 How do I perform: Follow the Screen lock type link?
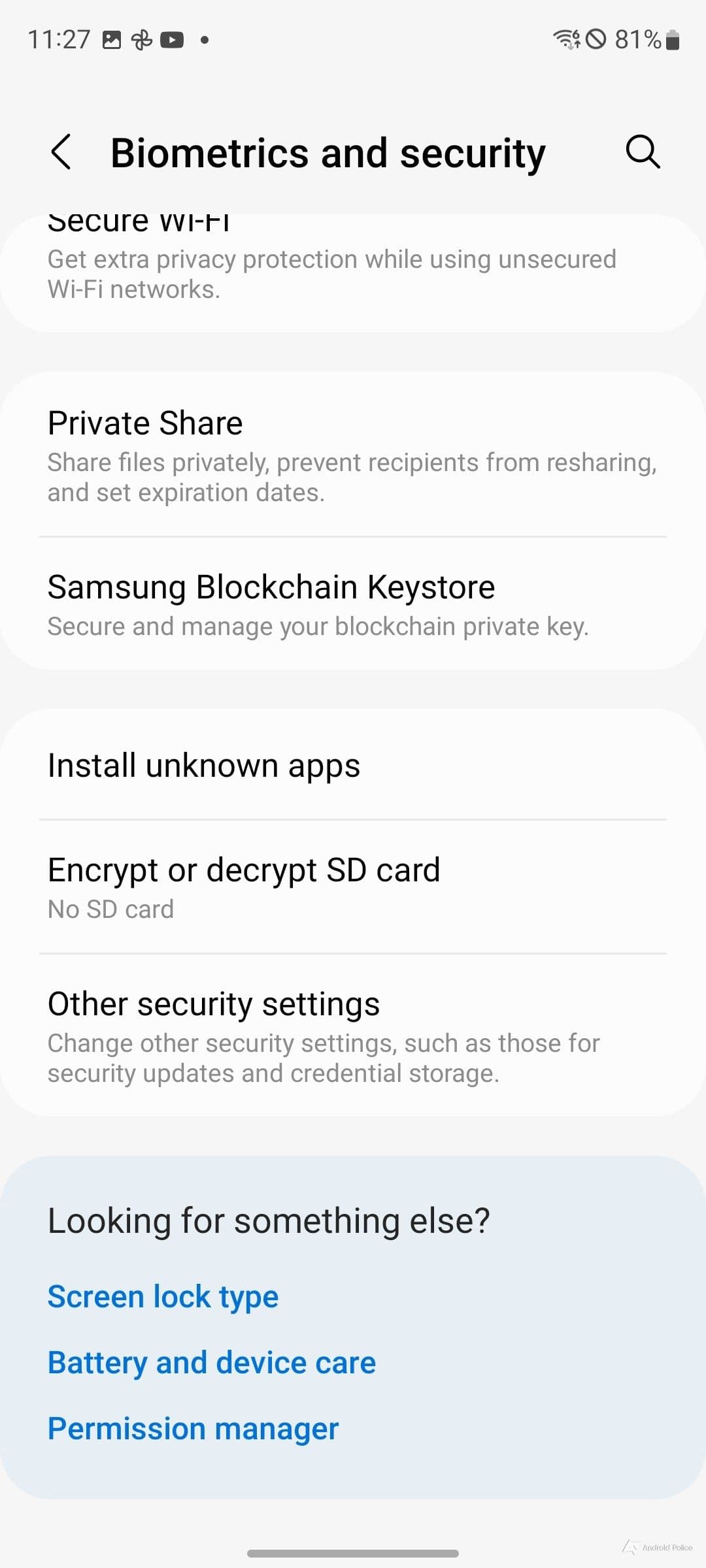pos(163,1296)
